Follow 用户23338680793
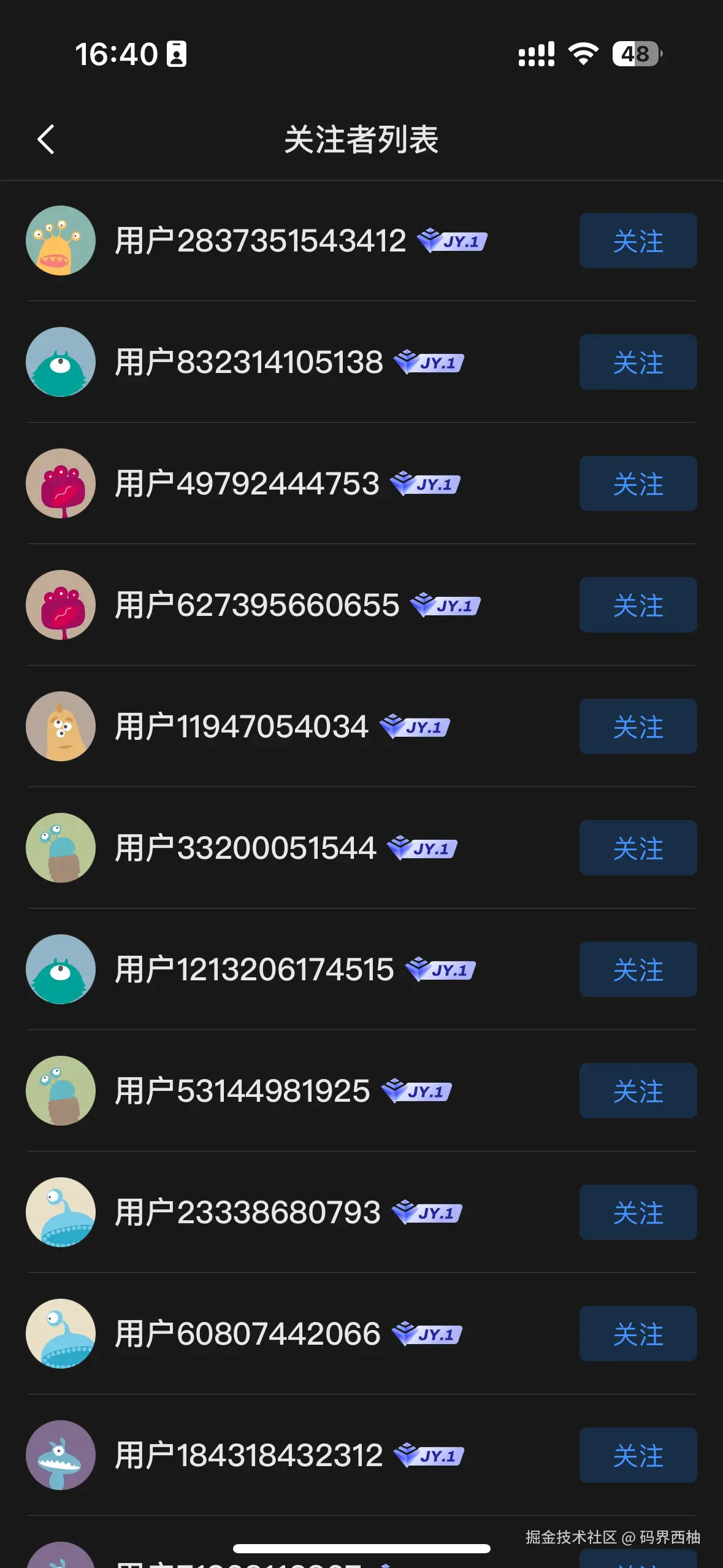Screen dimensions: 723x1568 (x=638, y=1212)
